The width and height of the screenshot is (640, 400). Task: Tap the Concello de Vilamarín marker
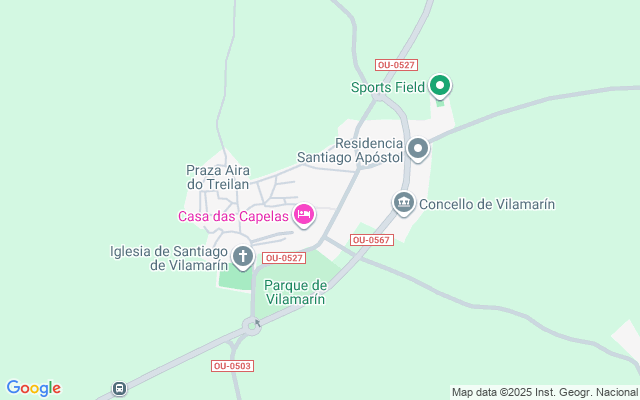tap(404, 204)
